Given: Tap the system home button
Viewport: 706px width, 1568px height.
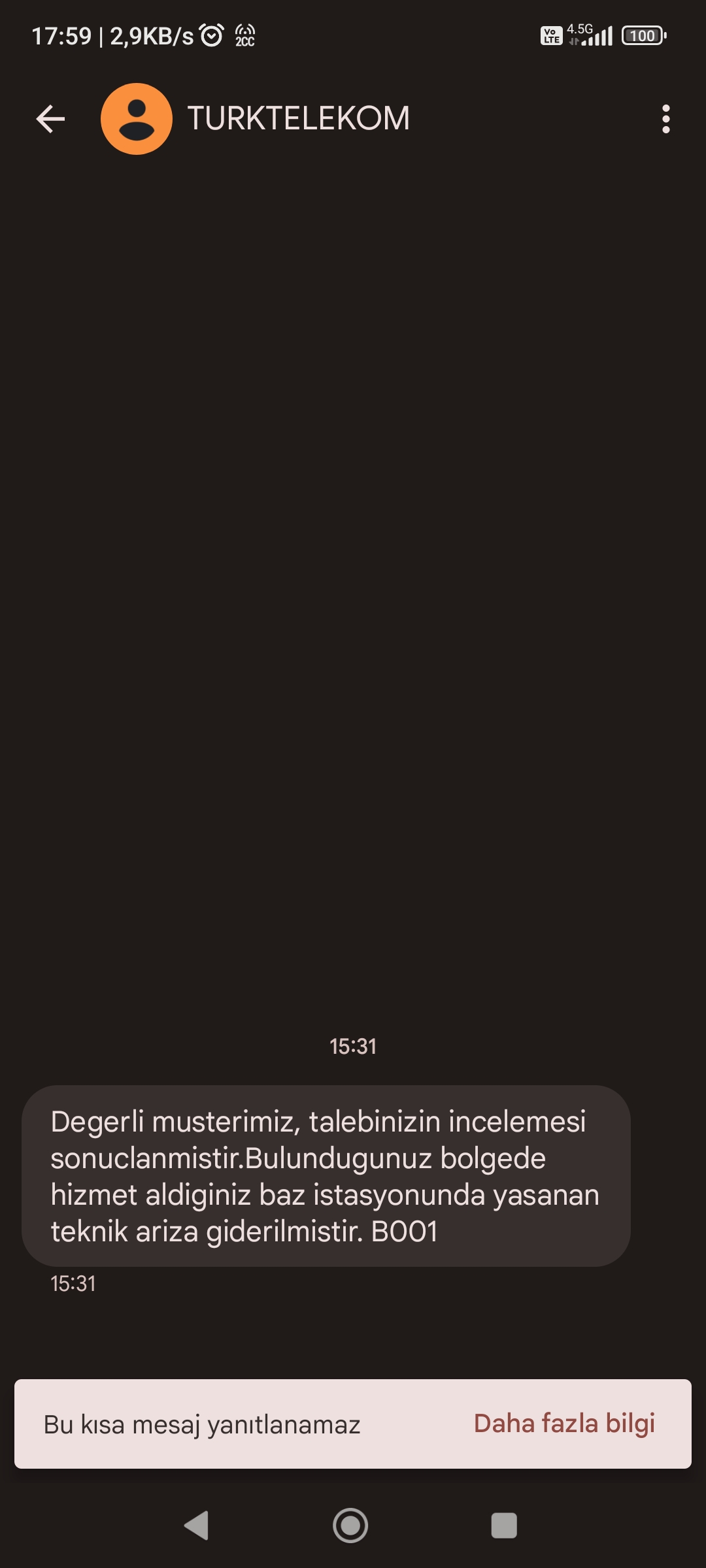Looking at the screenshot, I should (x=350, y=1526).
